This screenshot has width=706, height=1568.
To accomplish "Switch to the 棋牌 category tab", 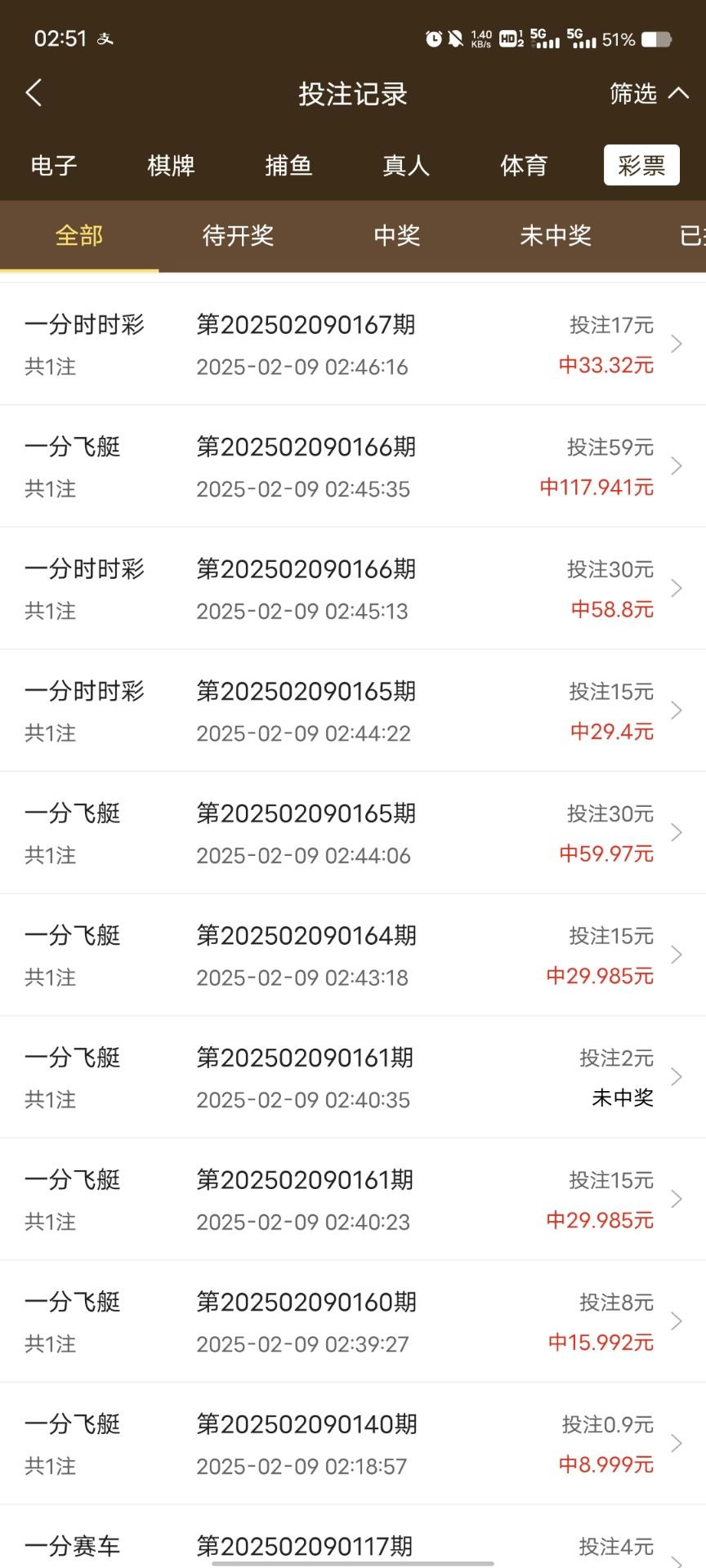I will (171, 166).
